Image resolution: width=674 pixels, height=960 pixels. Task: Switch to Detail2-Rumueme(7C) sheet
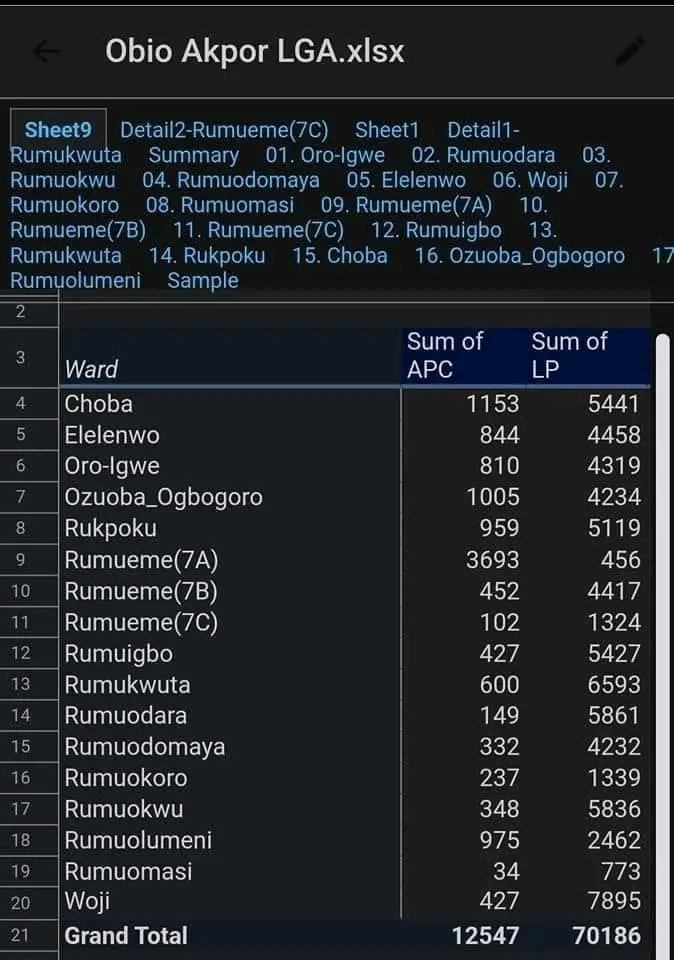coord(238,130)
